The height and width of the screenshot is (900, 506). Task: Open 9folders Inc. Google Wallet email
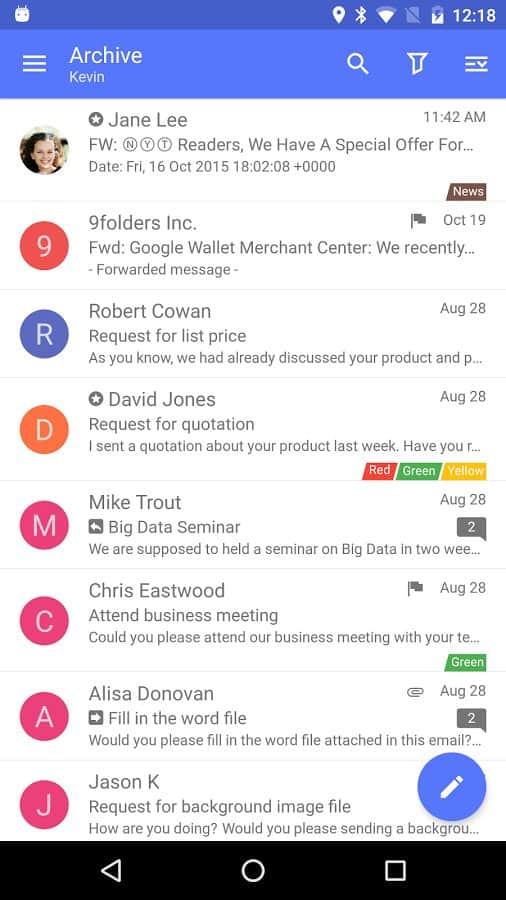point(253,246)
